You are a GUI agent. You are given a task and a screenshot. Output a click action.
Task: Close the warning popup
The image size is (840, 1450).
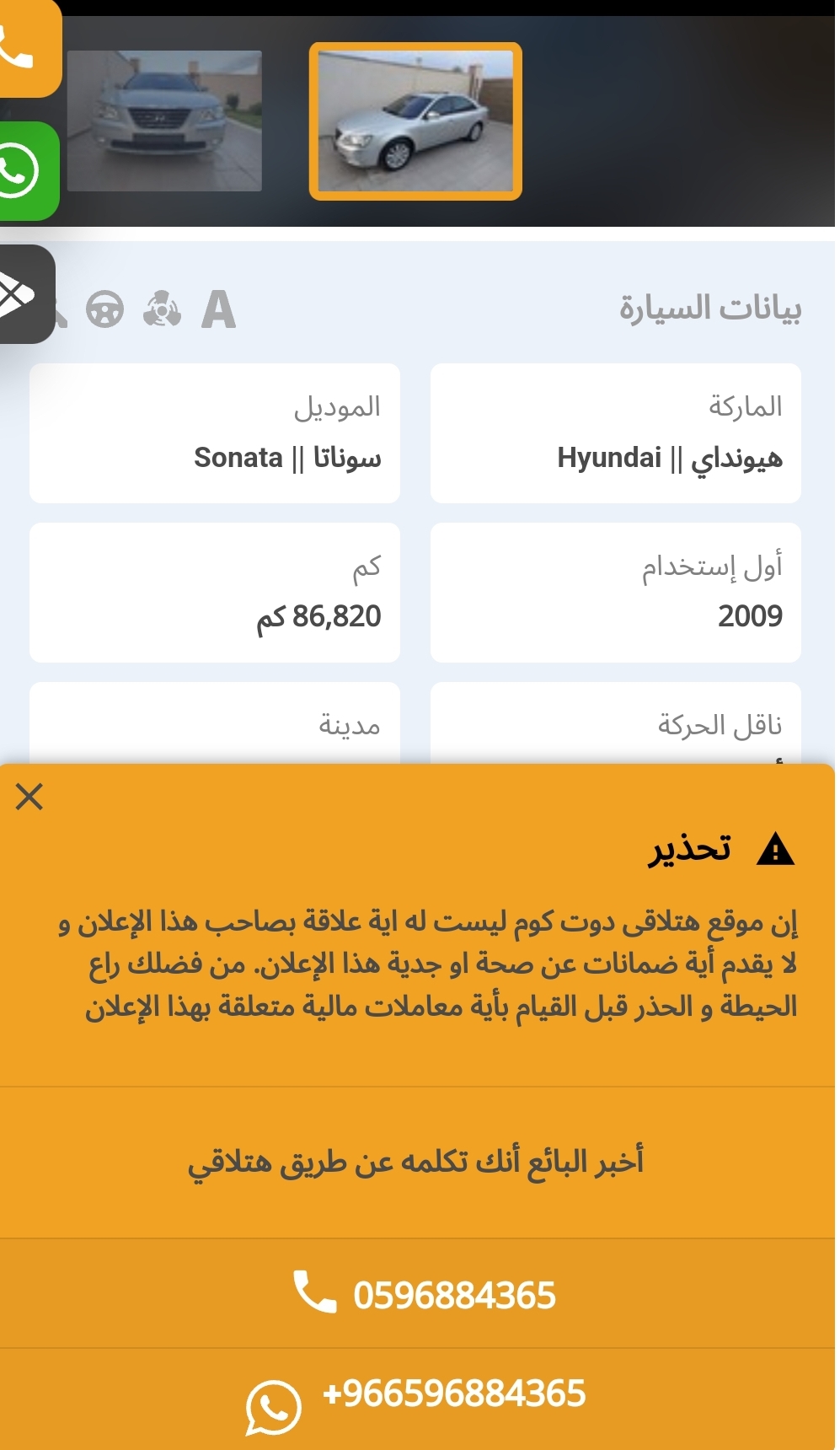[x=29, y=796]
